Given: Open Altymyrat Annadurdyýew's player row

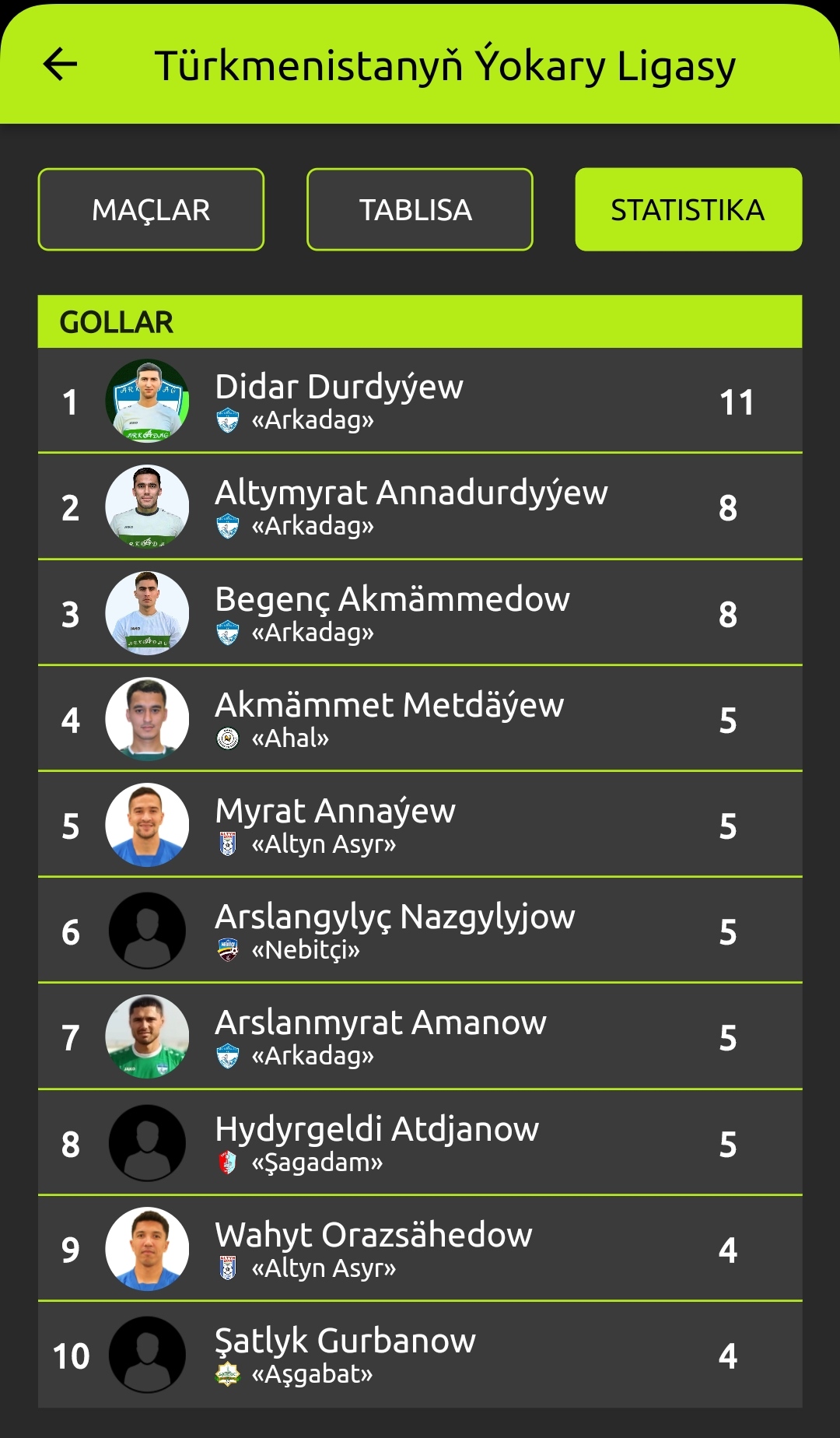Looking at the screenshot, I should point(420,507).
